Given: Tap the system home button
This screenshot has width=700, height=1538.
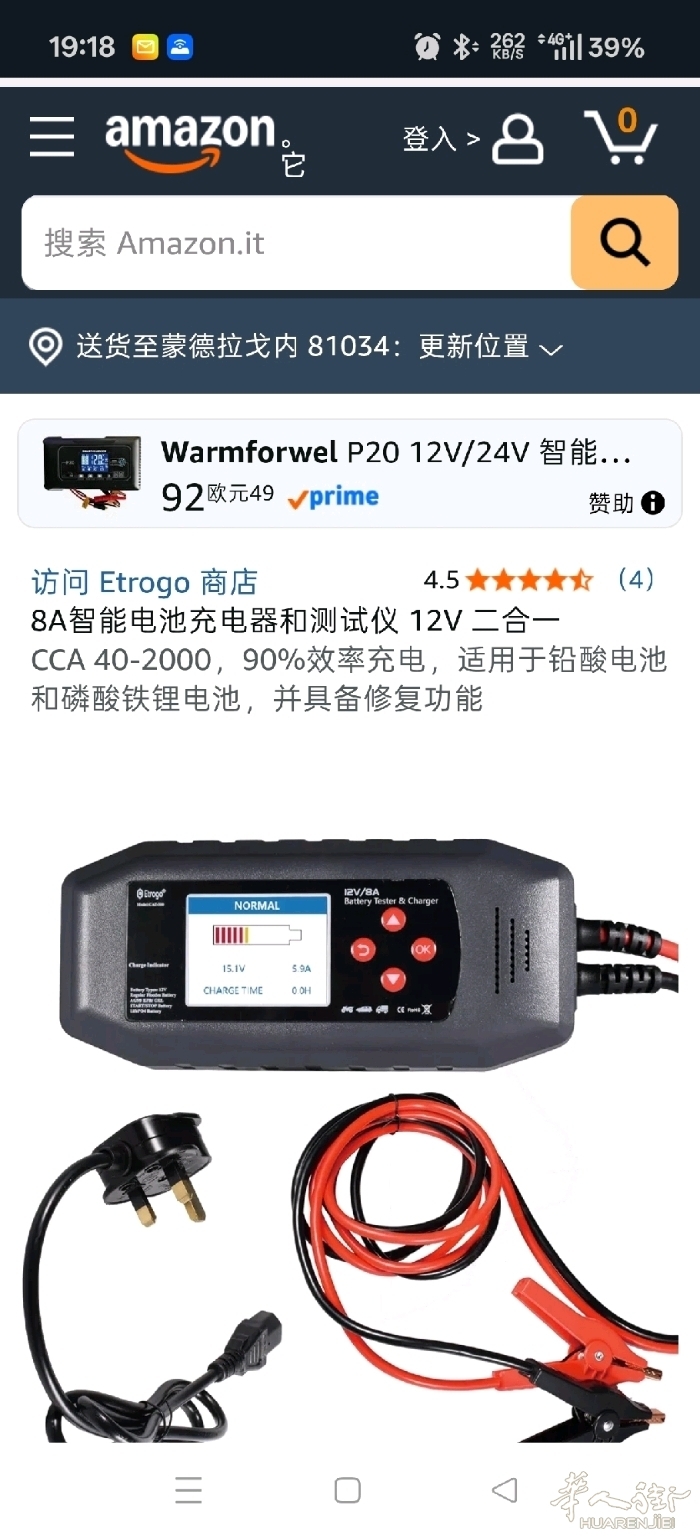Looking at the screenshot, I should (x=347, y=1491).
